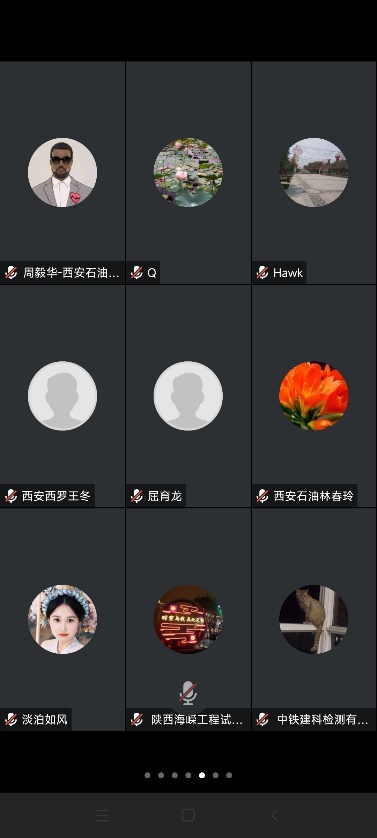The height and width of the screenshot is (838, 377).
Task: Select participant tile 淡泊如风
Action: [63, 619]
